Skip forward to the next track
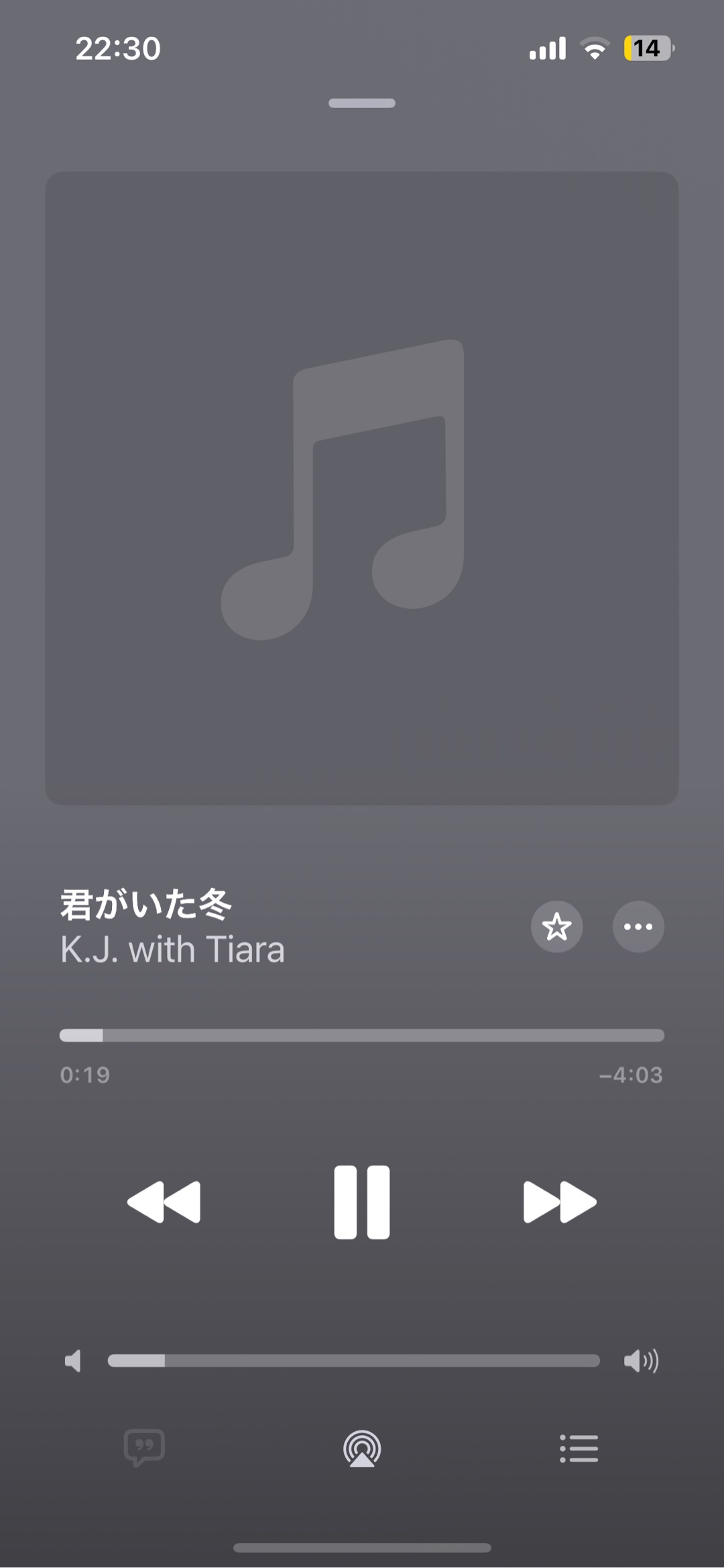This screenshot has height=1568, width=724. [x=560, y=1202]
